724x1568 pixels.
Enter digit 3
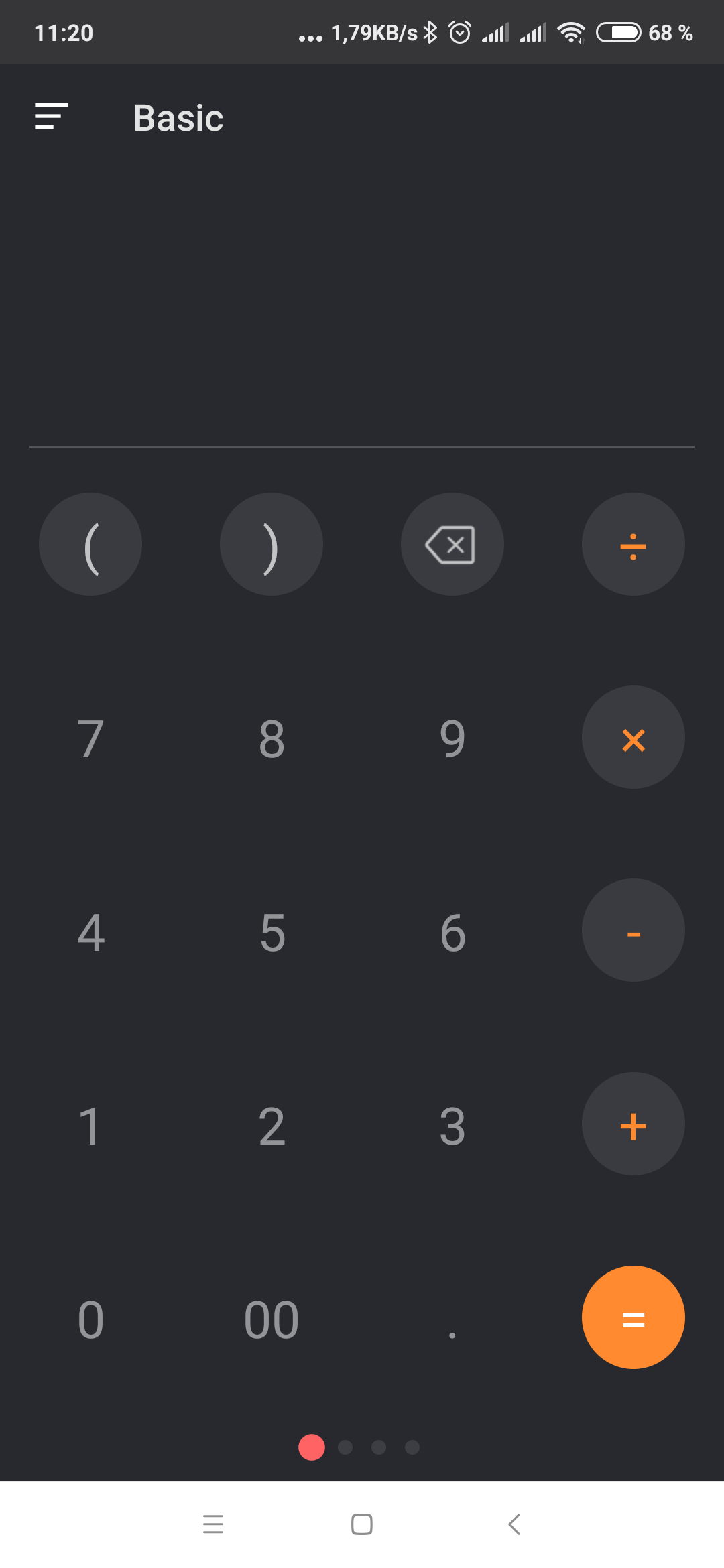[x=452, y=1126]
